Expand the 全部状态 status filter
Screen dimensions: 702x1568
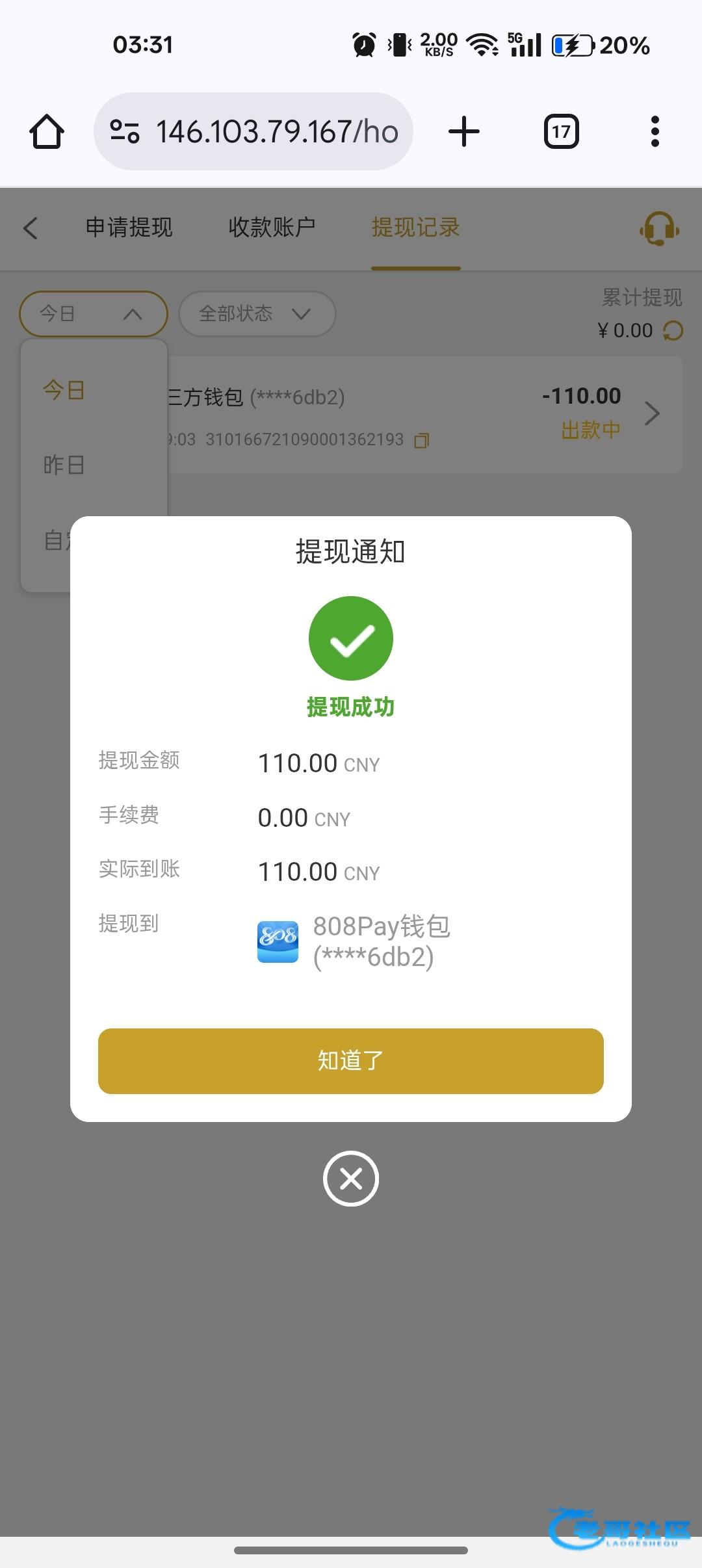pos(257,314)
